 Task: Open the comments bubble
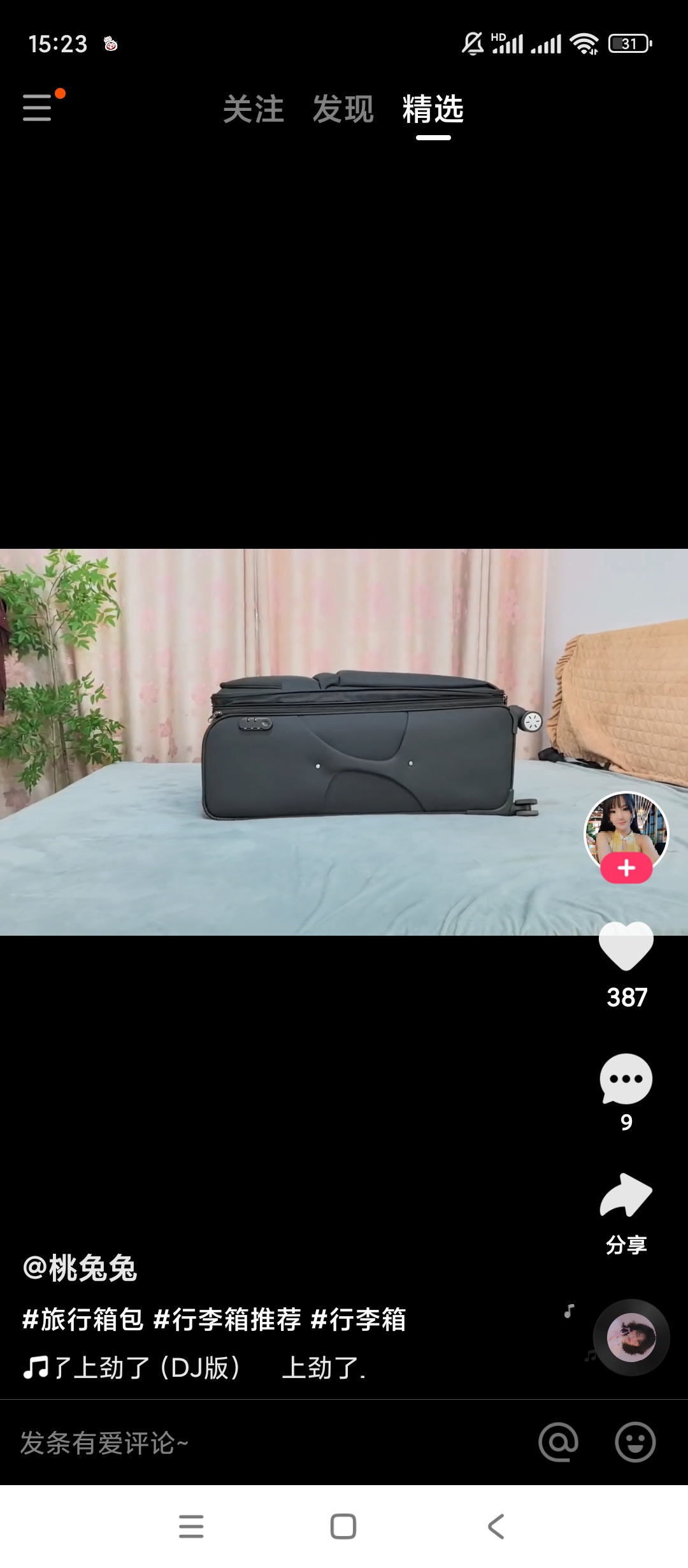click(626, 1078)
